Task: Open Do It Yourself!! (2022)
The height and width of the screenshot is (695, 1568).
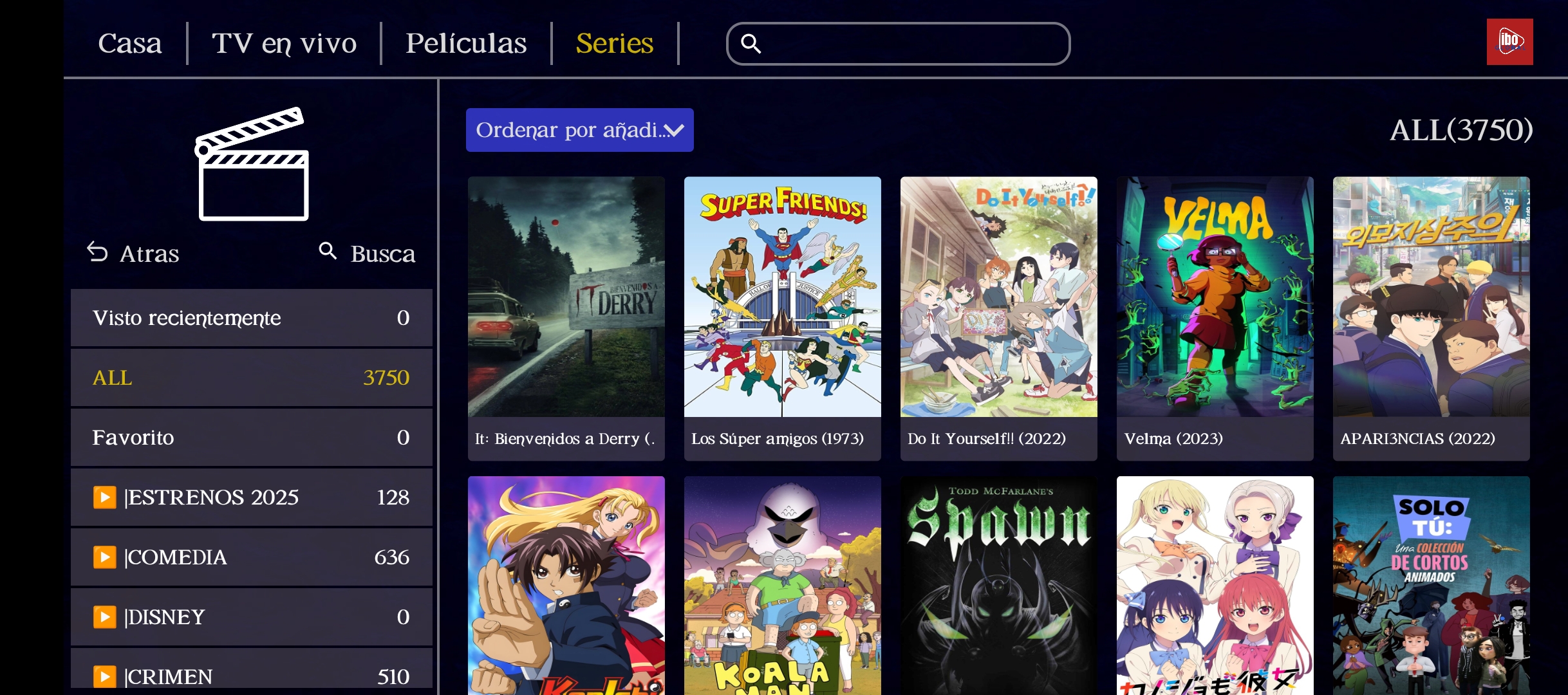Action: (998, 319)
